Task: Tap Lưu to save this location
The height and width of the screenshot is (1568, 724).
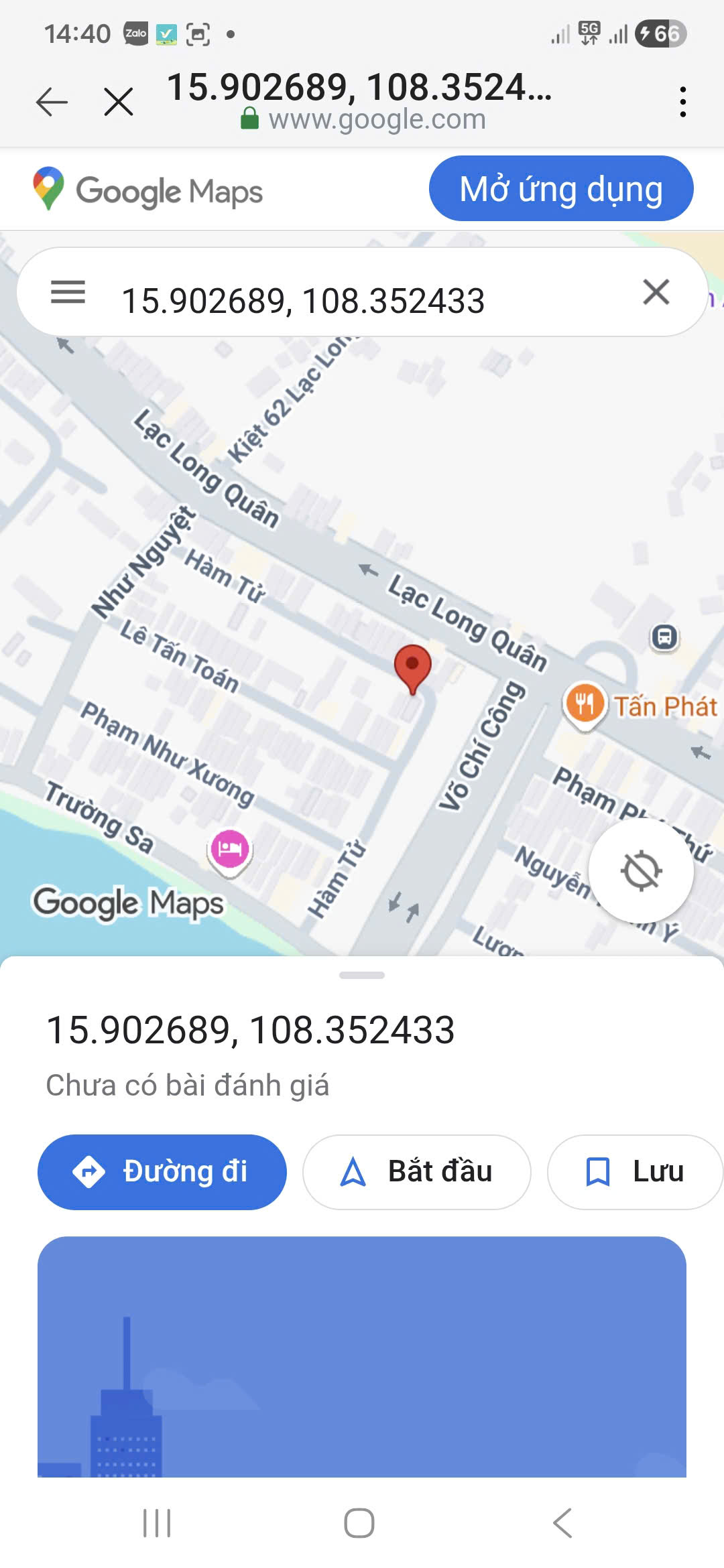Action: click(633, 1171)
